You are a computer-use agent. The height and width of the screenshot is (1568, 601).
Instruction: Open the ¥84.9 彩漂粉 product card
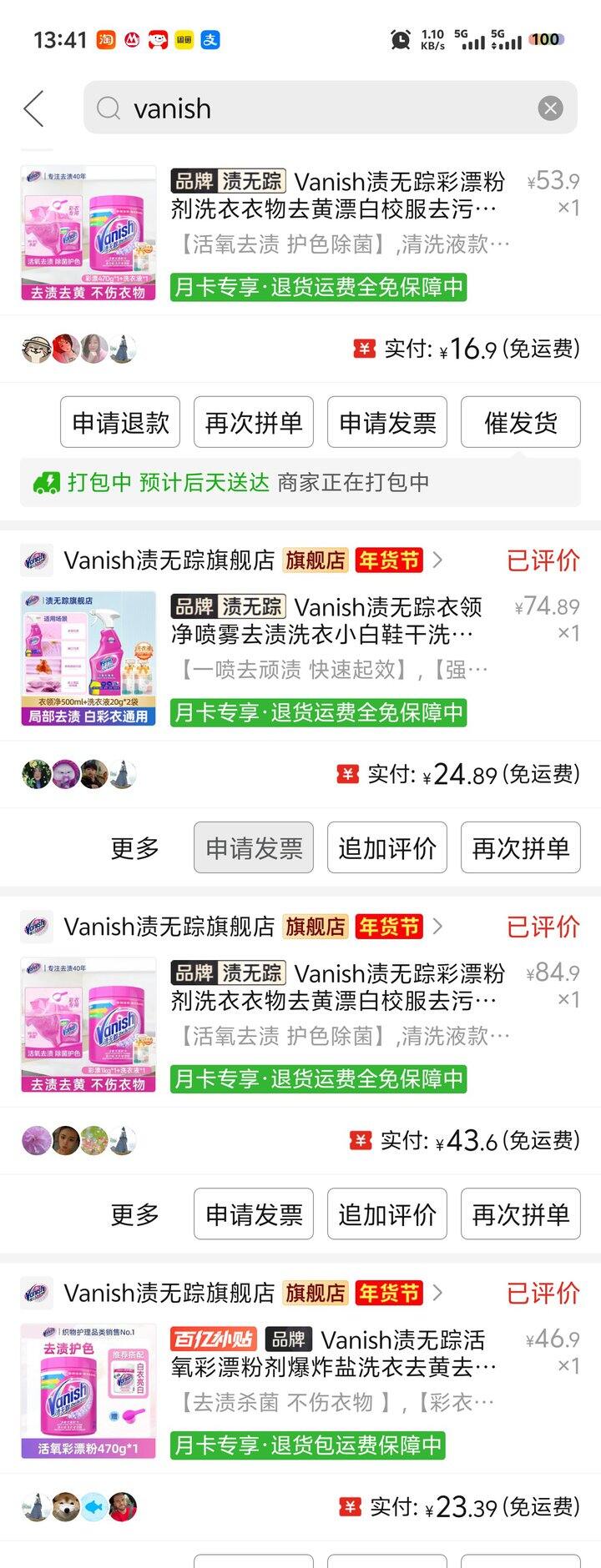(300, 1024)
